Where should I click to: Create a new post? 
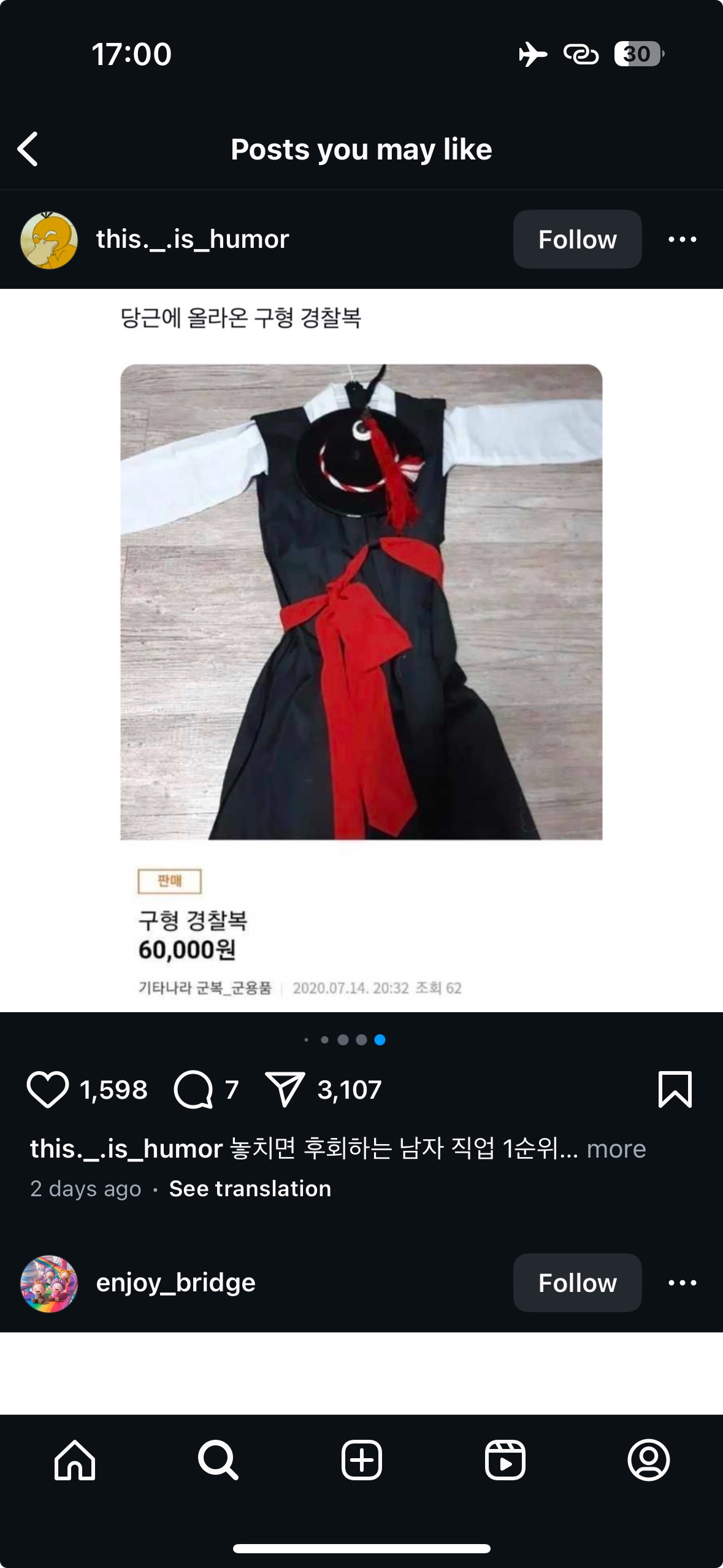coord(361,1460)
